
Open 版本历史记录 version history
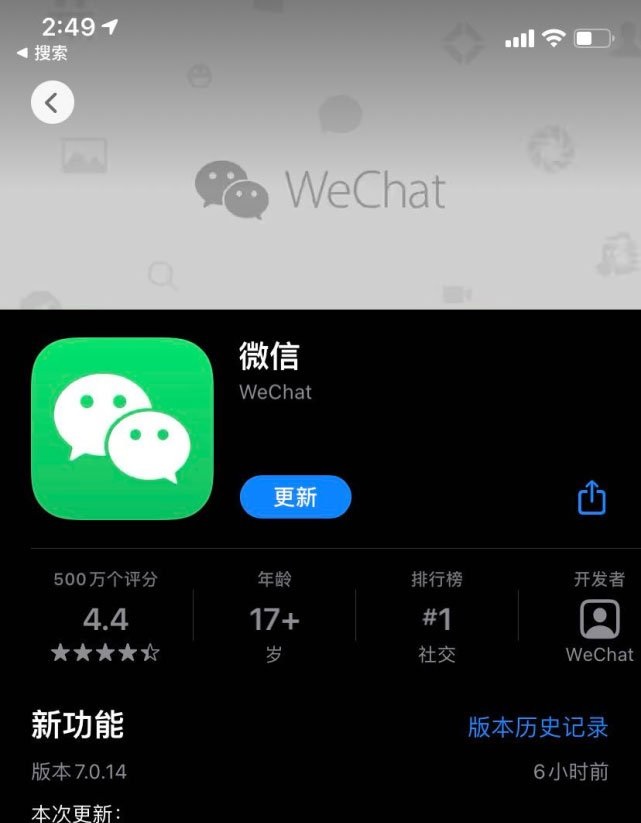click(x=538, y=727)
